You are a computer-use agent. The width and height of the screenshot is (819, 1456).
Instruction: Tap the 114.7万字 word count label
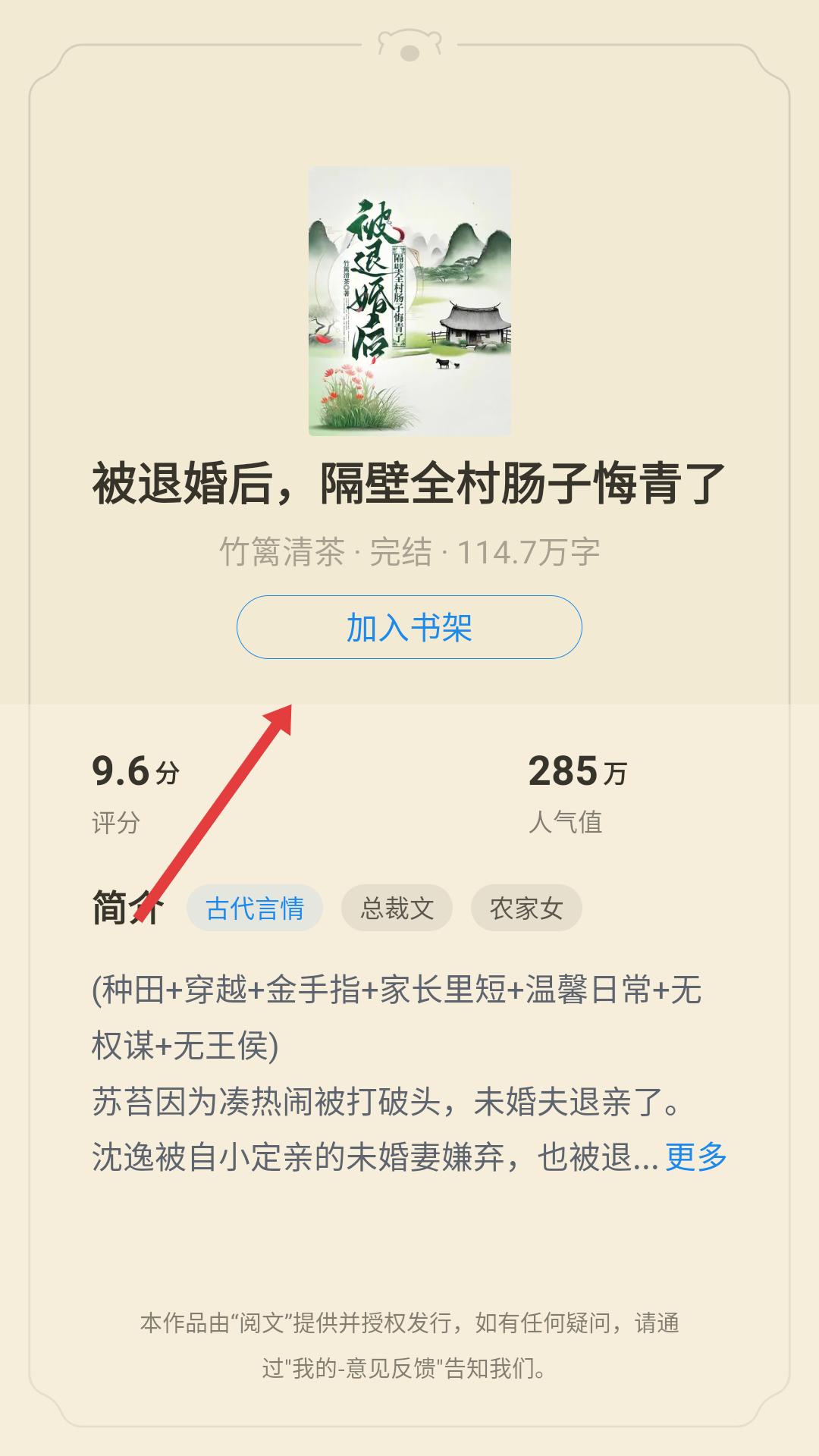click(x=528, y=554)
